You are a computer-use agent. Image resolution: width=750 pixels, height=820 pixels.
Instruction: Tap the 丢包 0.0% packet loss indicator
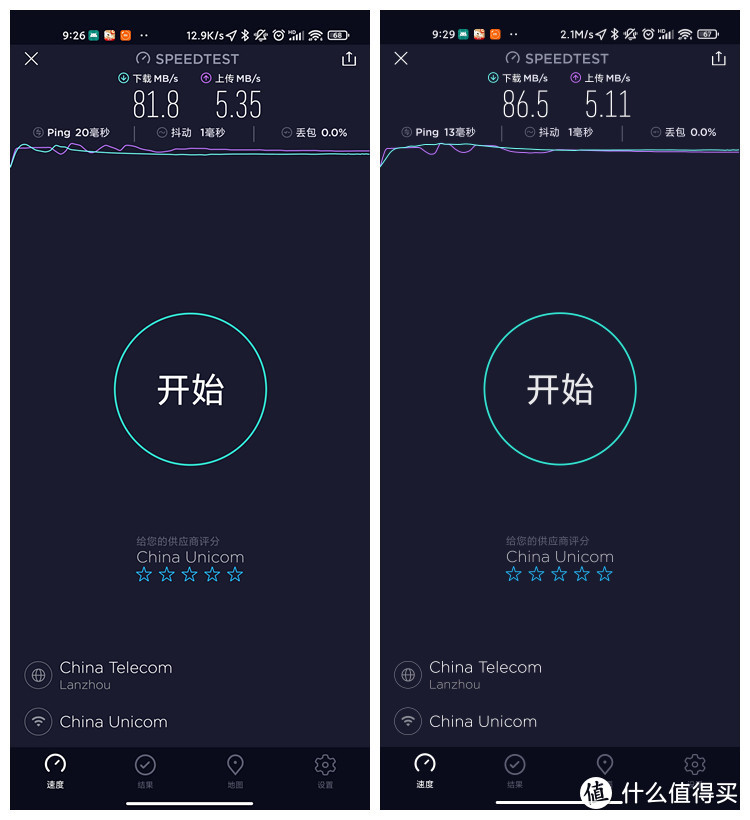pyautogui.click(x=314, y=132)
